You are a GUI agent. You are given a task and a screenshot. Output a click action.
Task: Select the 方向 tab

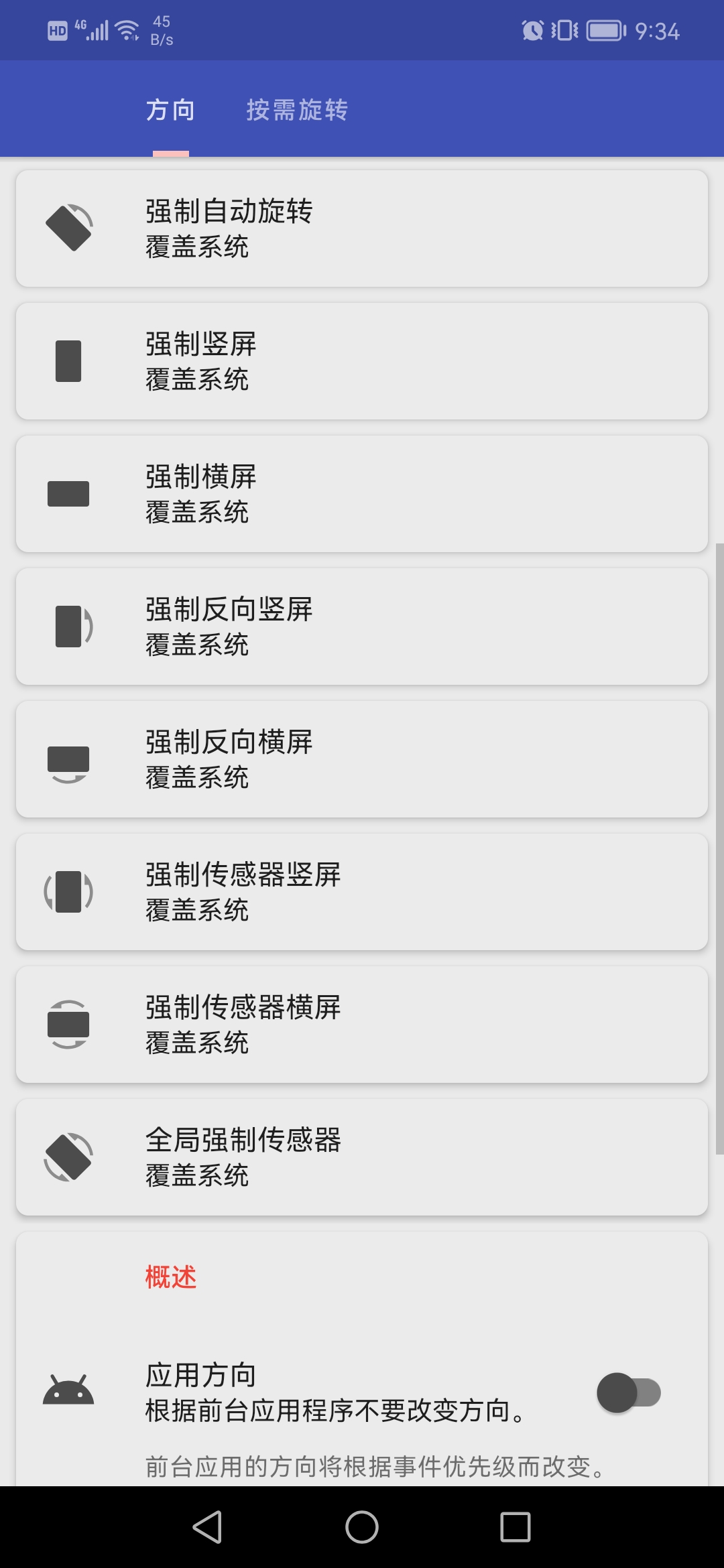coord(171,110)
